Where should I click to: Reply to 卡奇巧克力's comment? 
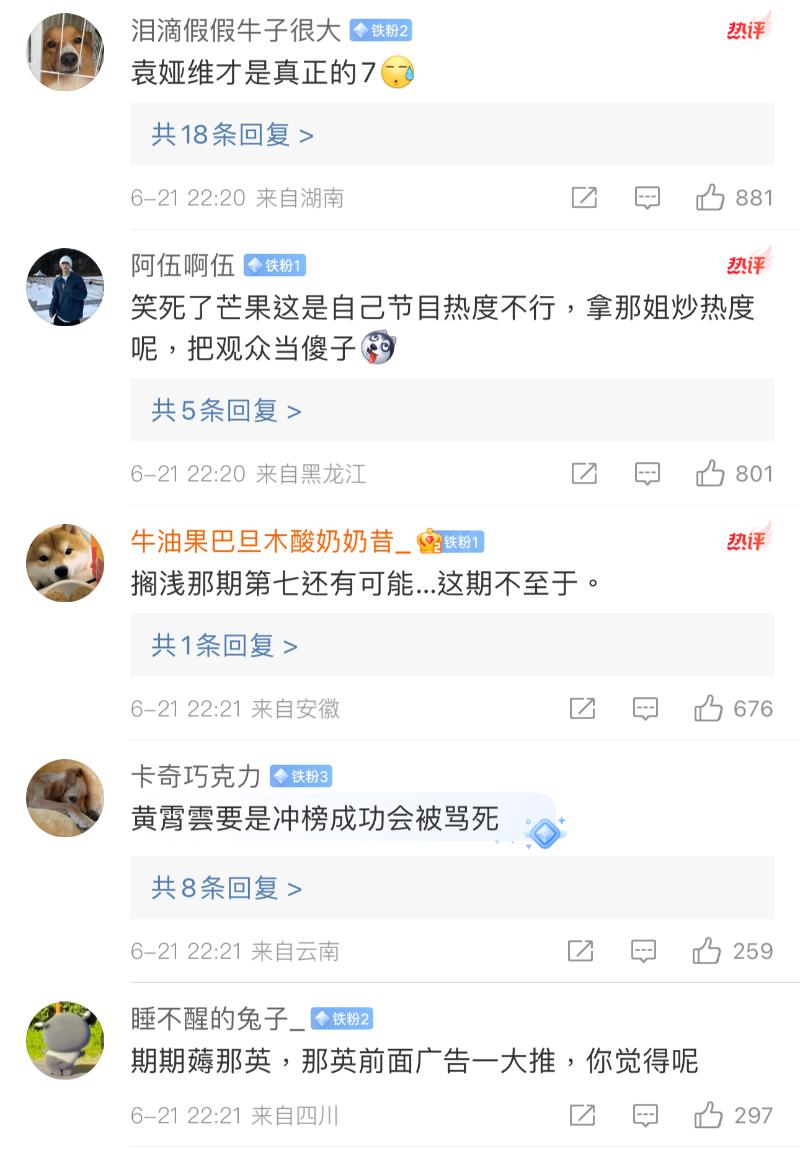click(x=644, y=951)
